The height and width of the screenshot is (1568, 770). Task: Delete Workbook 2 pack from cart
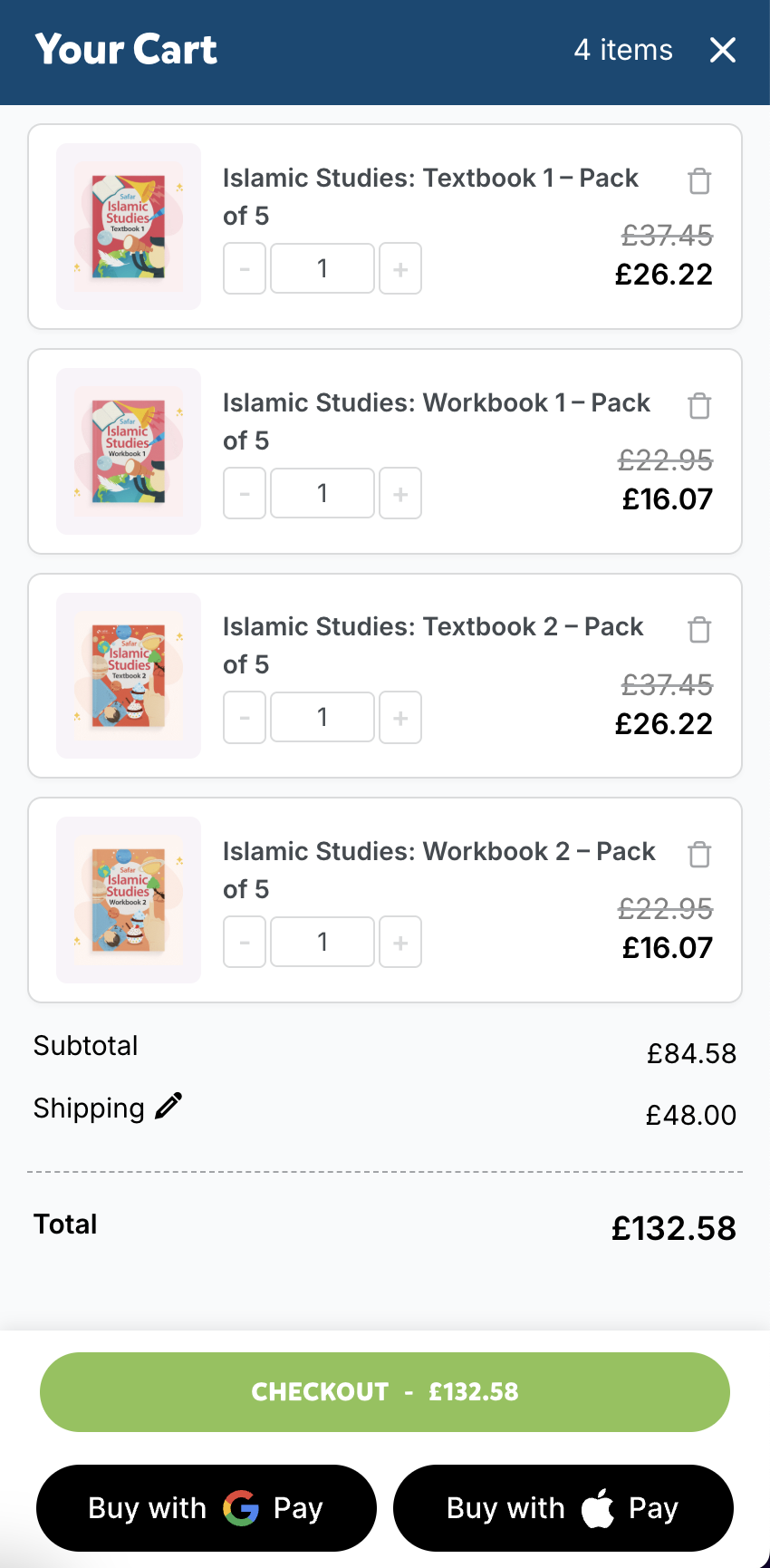click(x=699, y=854)
